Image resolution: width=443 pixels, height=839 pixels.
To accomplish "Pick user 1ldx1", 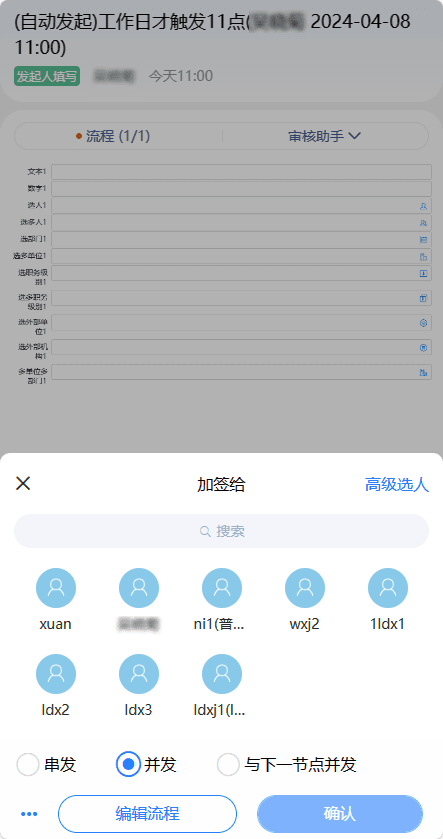I will pos(387,599).
